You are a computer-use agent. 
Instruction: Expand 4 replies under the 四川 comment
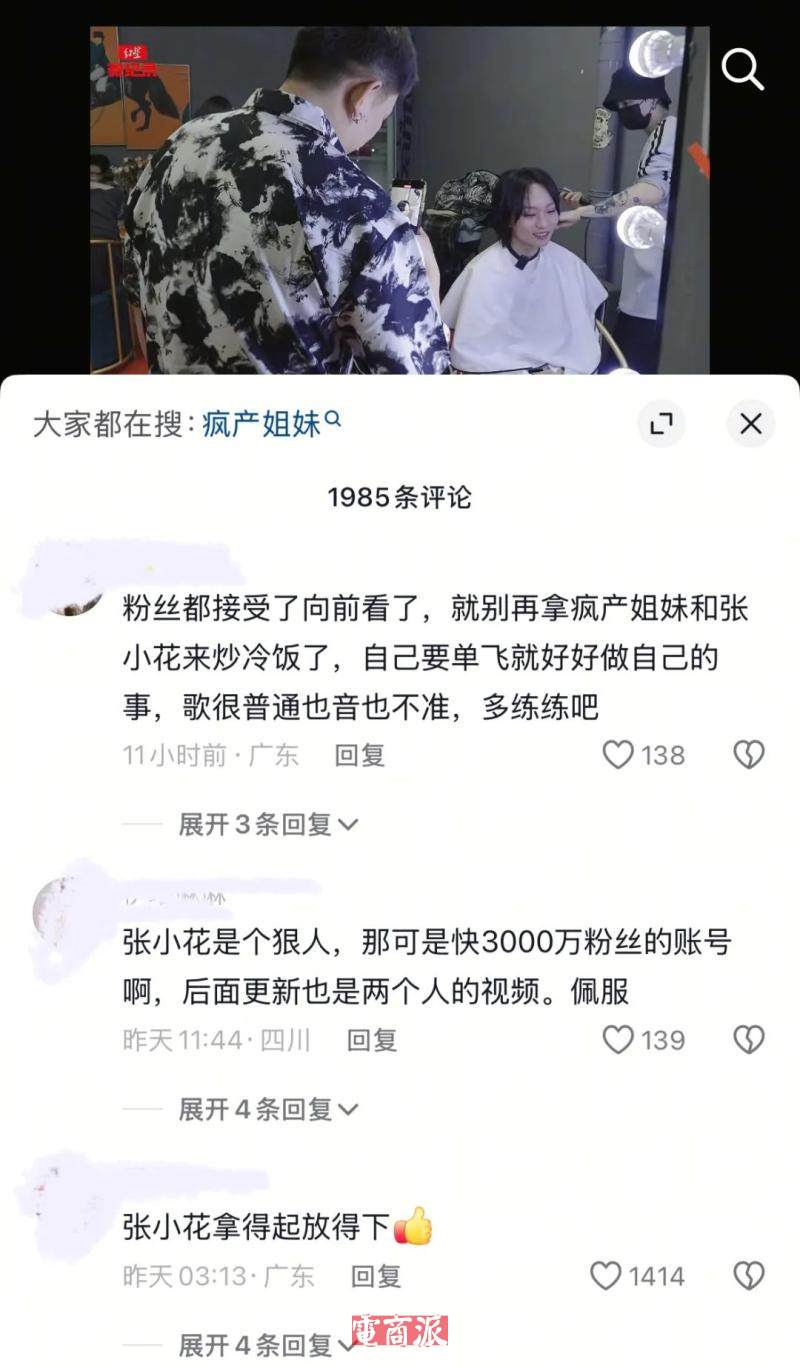(x=267, y=1109)
